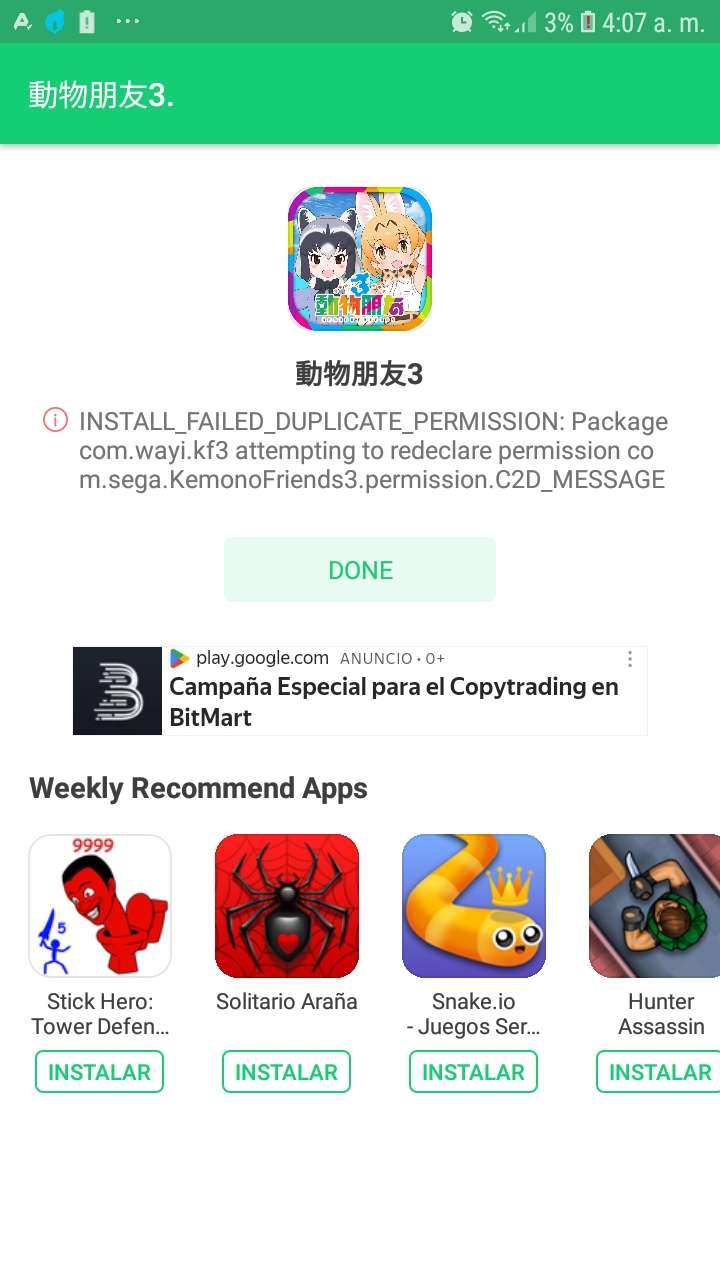This screenshot has height=1280, width=720.
Task: Open the Solitario Araña app icon
Action: click(x=287, y=906)
